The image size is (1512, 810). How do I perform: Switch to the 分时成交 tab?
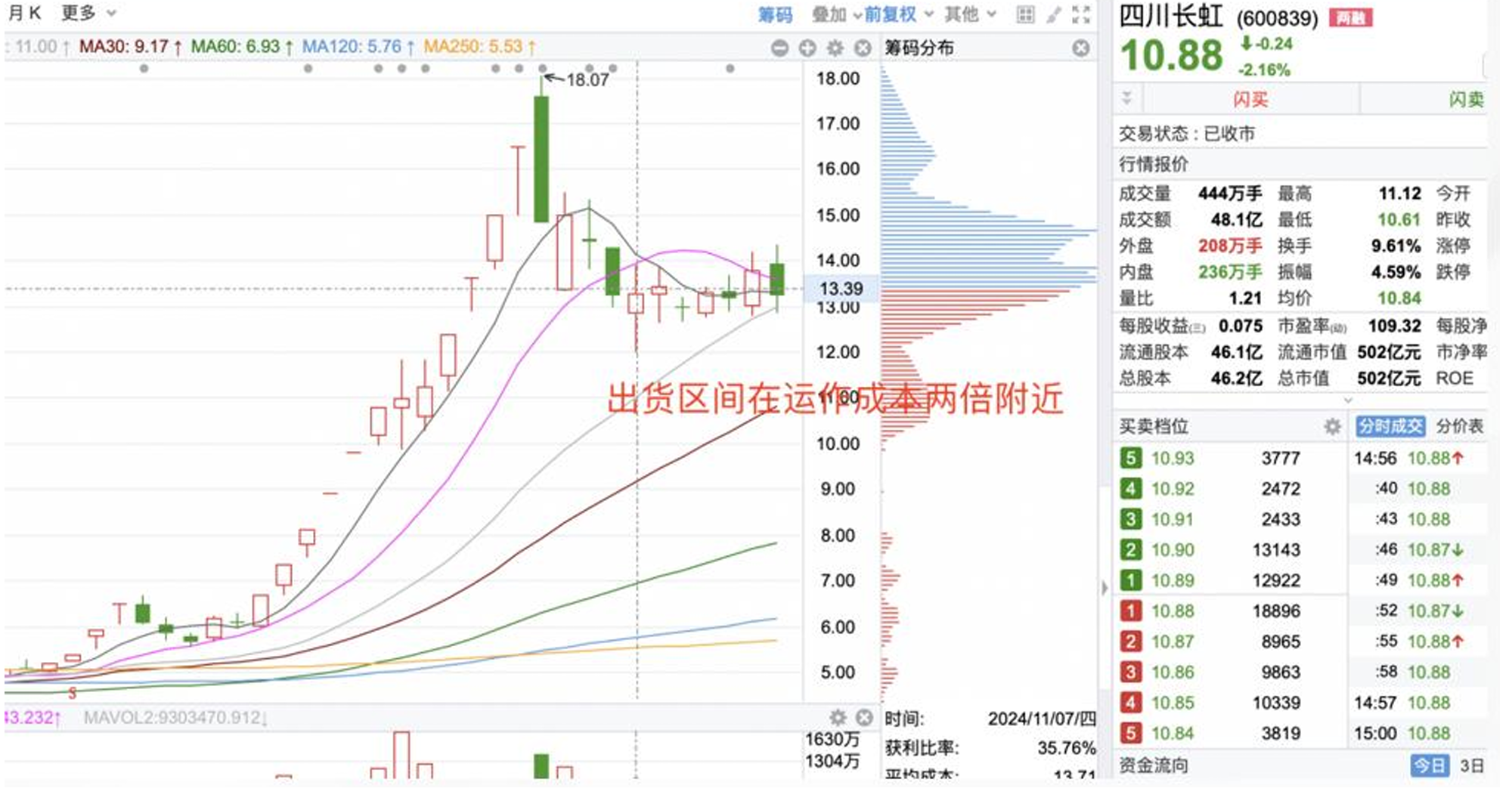tap(1390, 427)
